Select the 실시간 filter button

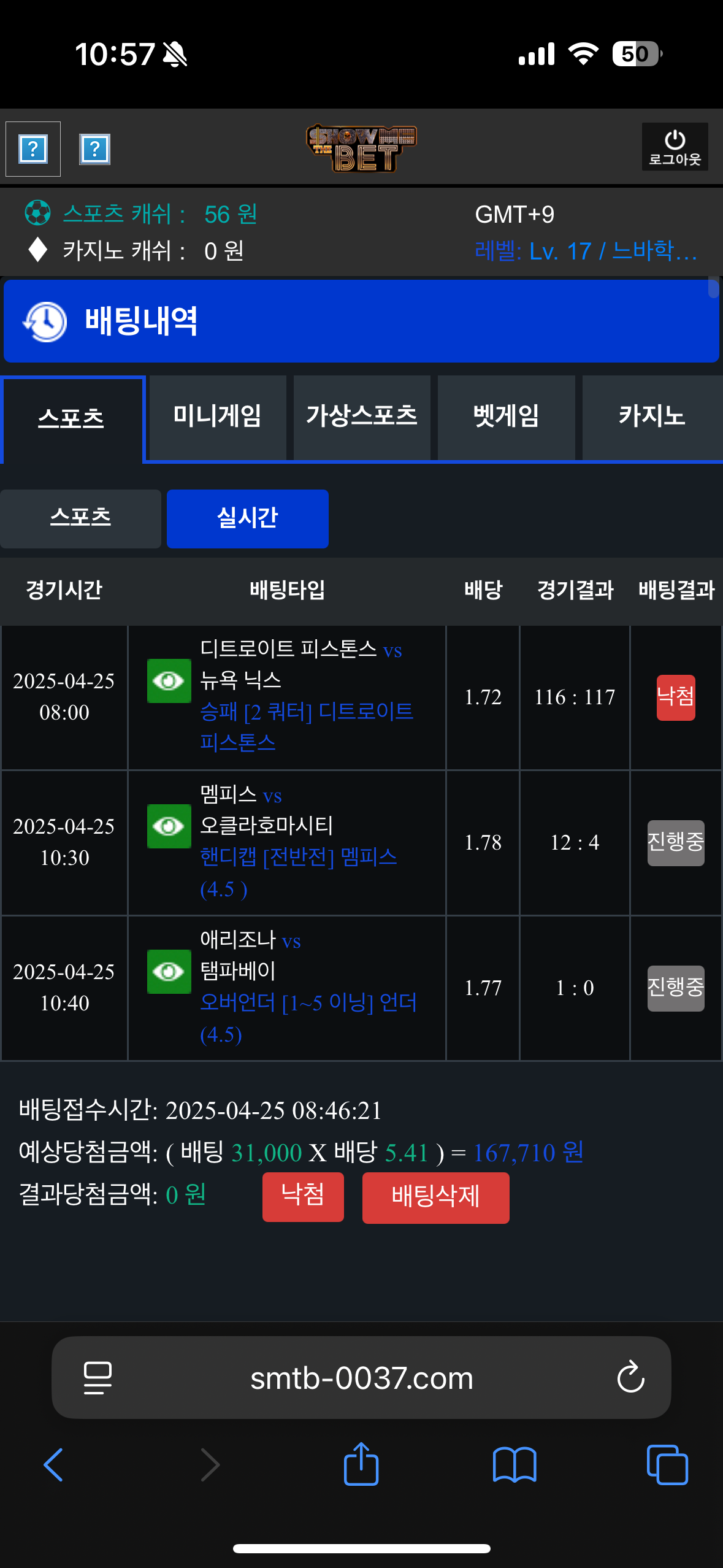point(247,518)
